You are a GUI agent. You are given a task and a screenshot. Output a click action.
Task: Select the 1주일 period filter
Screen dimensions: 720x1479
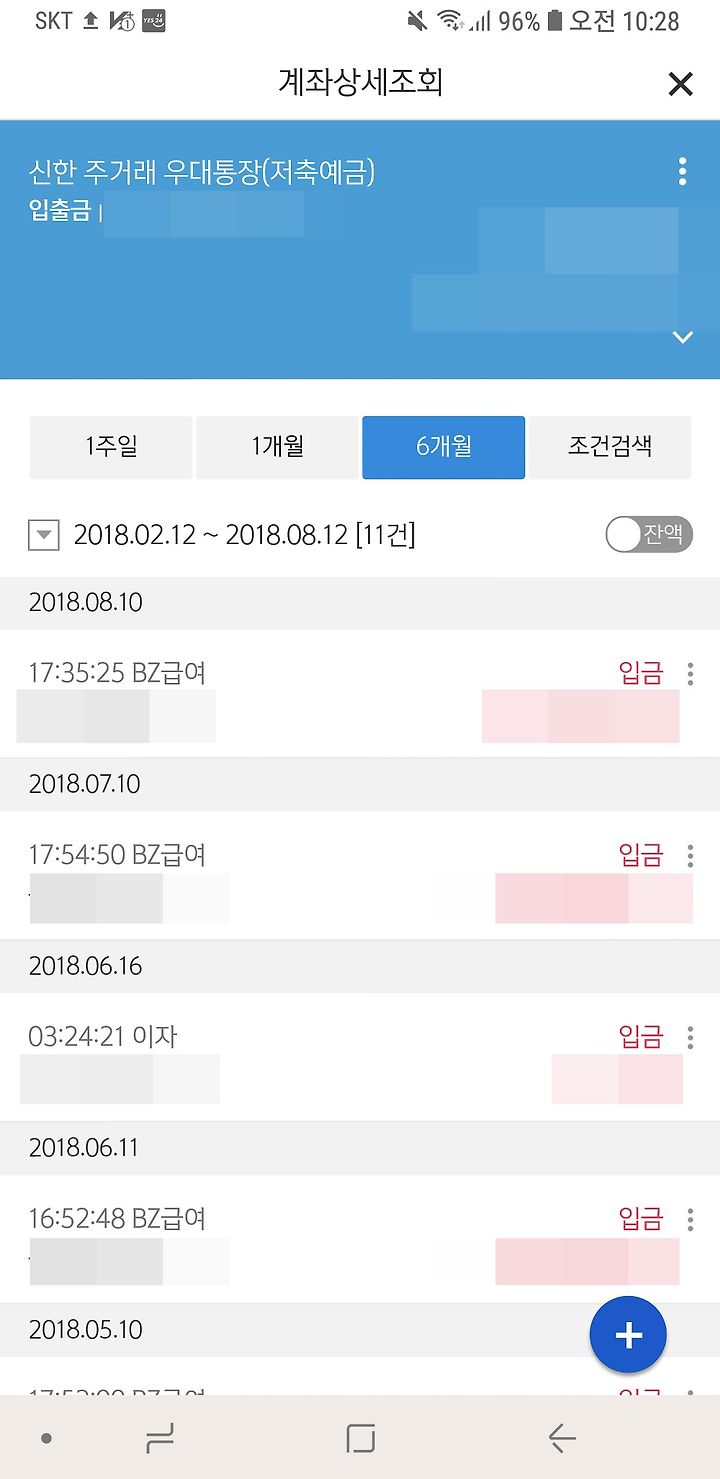[x=111, y=447]
